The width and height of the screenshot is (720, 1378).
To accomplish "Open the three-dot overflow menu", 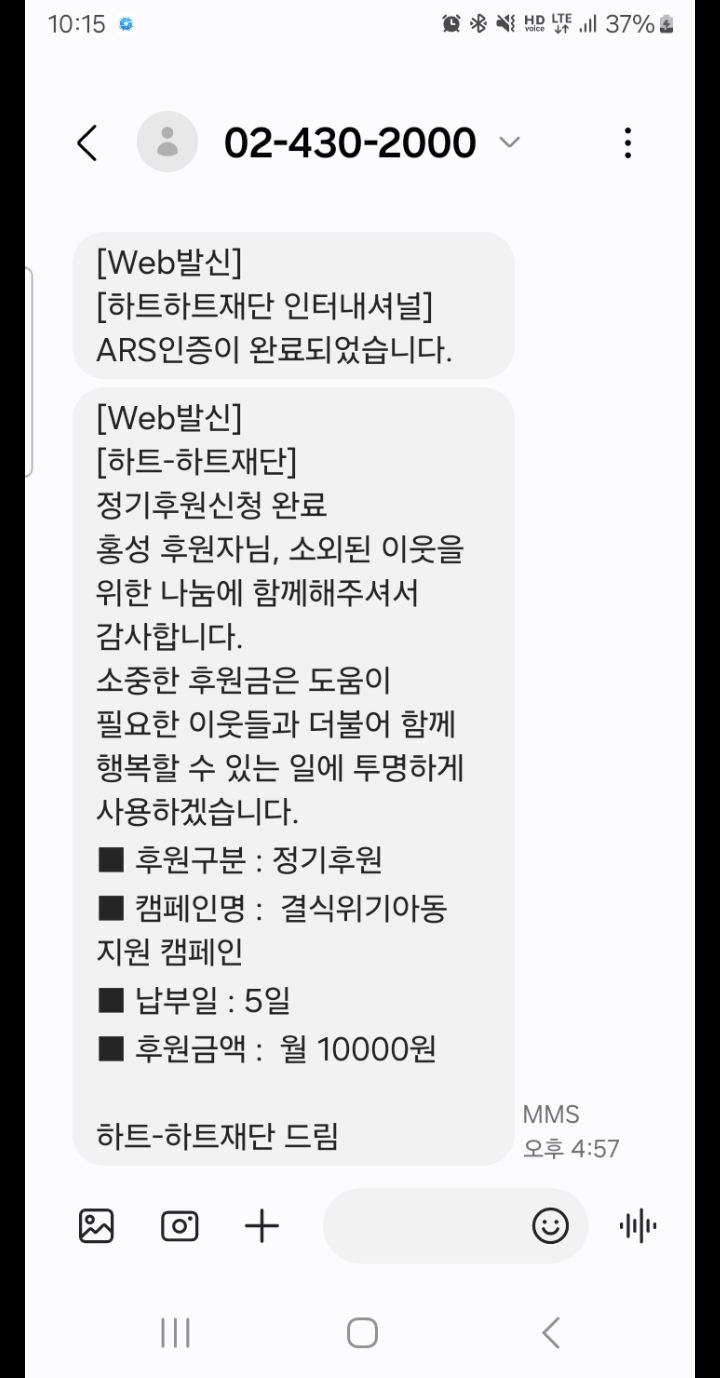I will click(x=627, y=143).
